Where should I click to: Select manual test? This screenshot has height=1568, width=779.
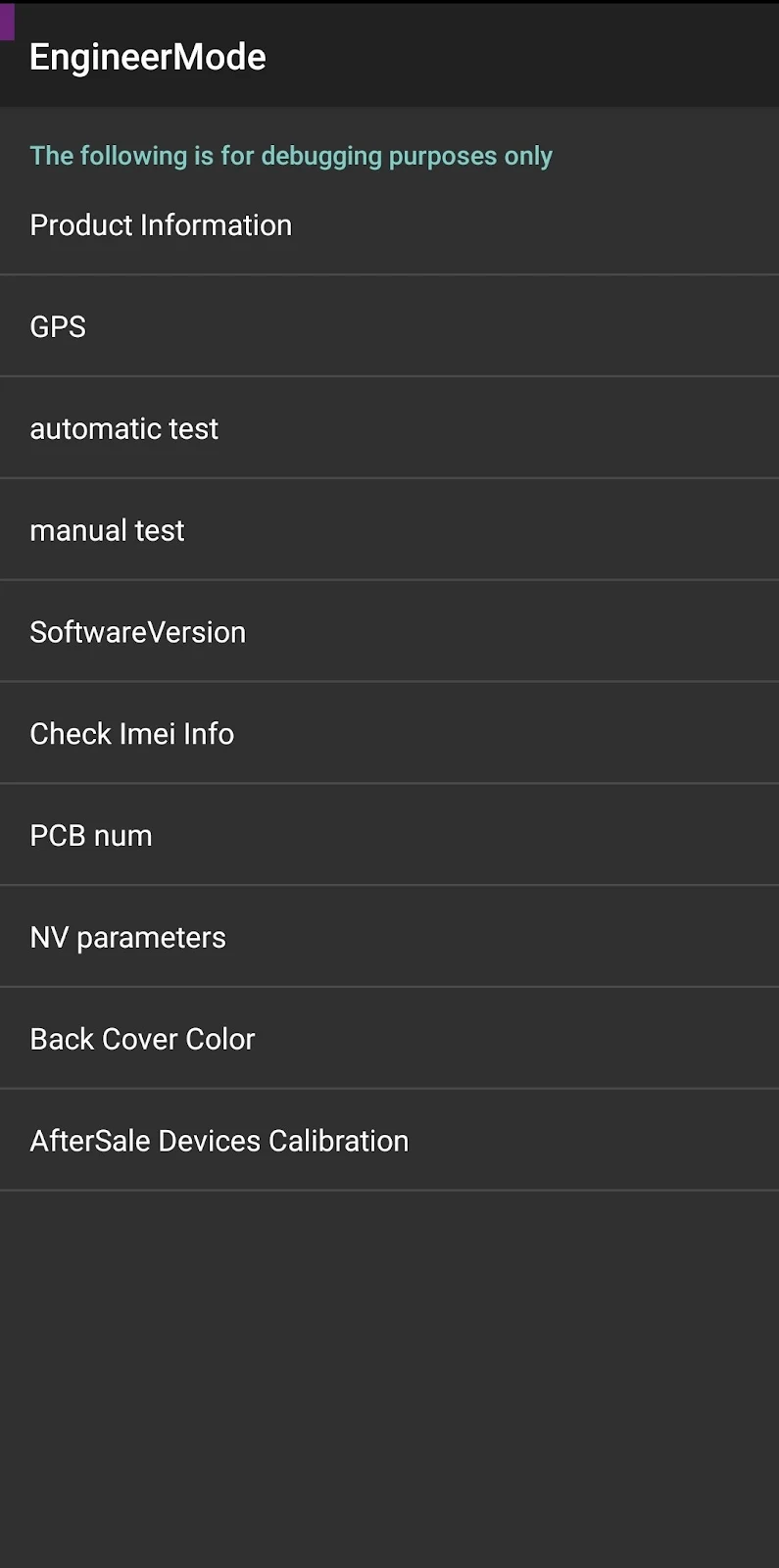[x=389, y=530]
